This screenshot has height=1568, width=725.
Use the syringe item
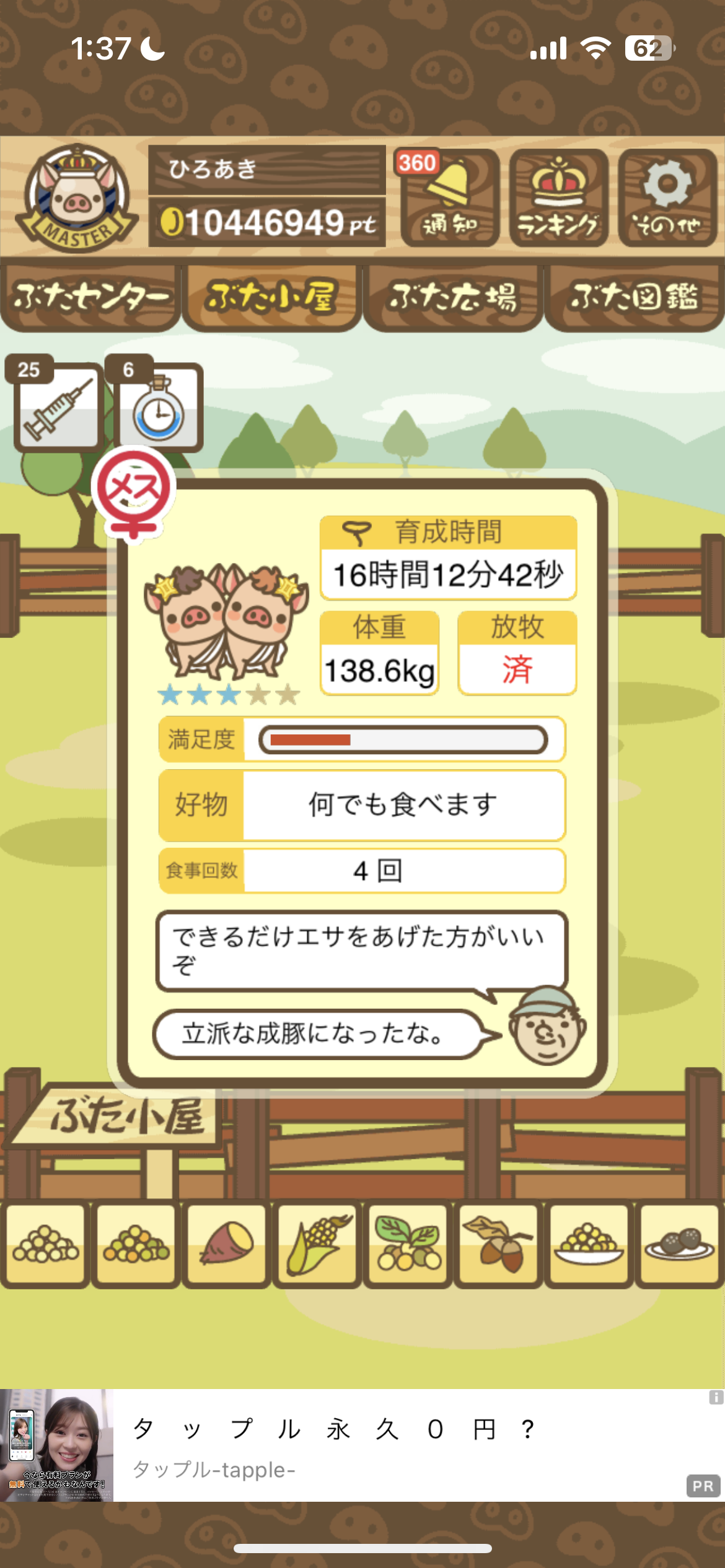(58, 406)
